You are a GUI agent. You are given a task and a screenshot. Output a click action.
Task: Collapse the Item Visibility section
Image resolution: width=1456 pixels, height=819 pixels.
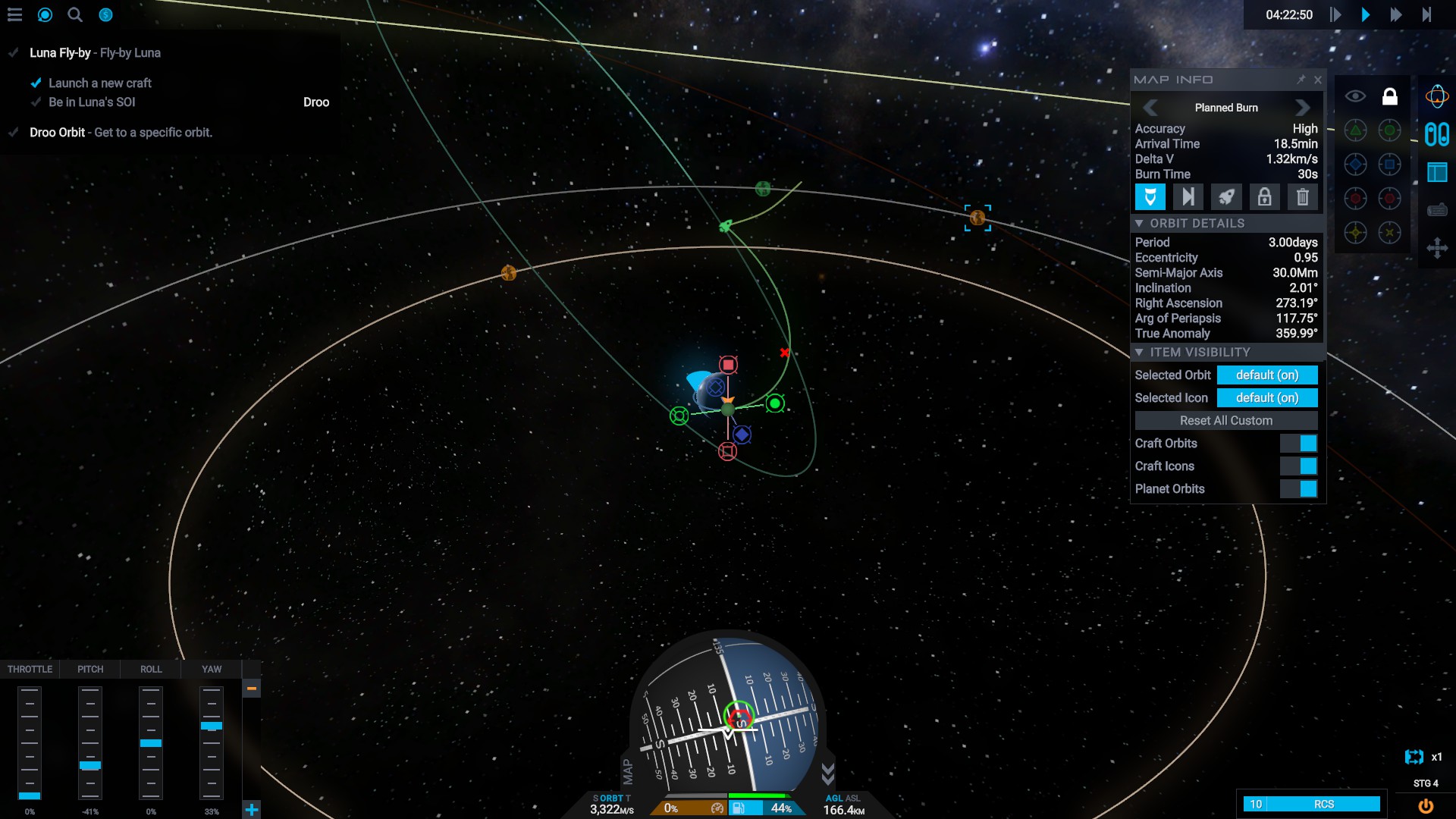1139,353
